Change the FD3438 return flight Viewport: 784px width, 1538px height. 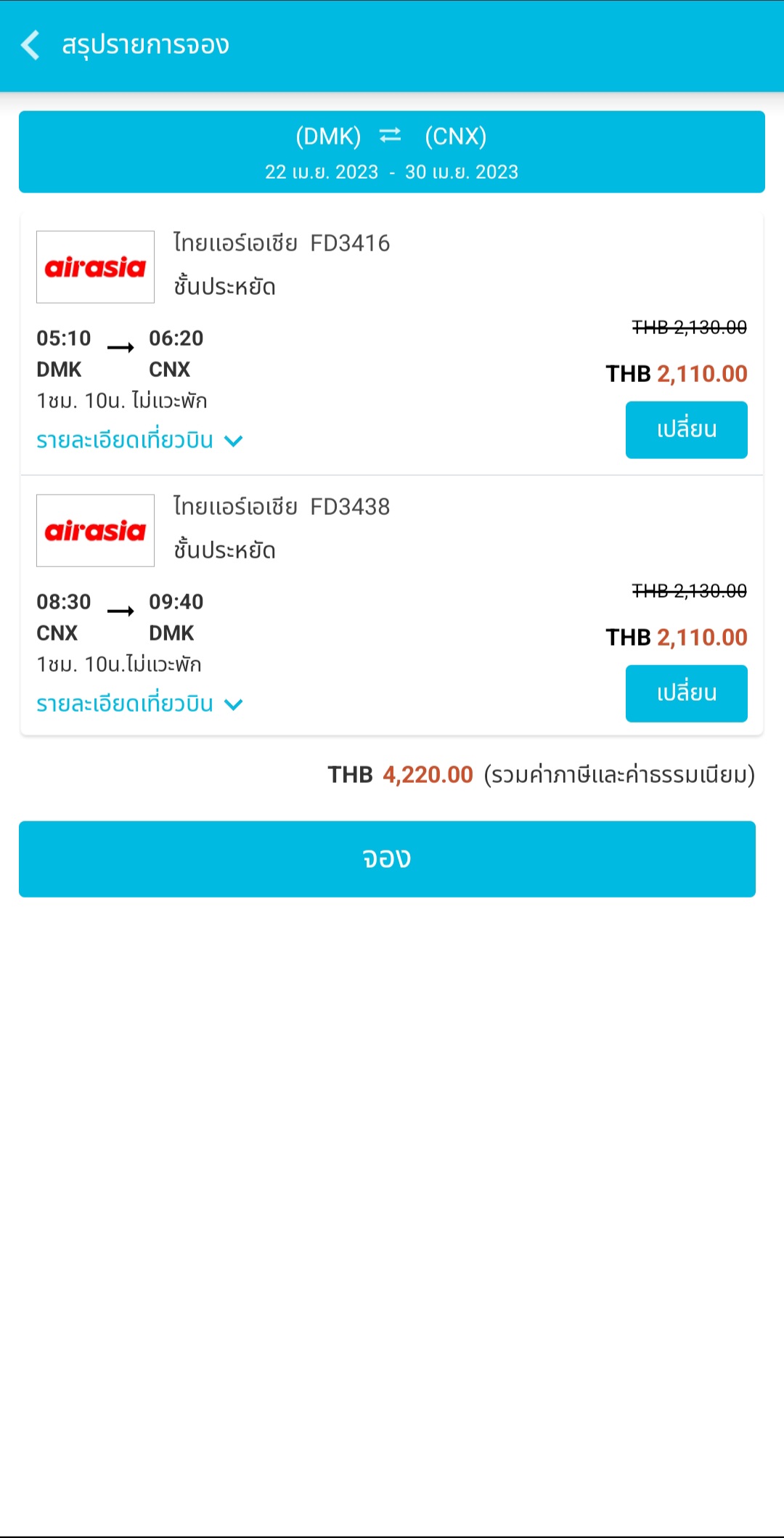click(686, 693)
